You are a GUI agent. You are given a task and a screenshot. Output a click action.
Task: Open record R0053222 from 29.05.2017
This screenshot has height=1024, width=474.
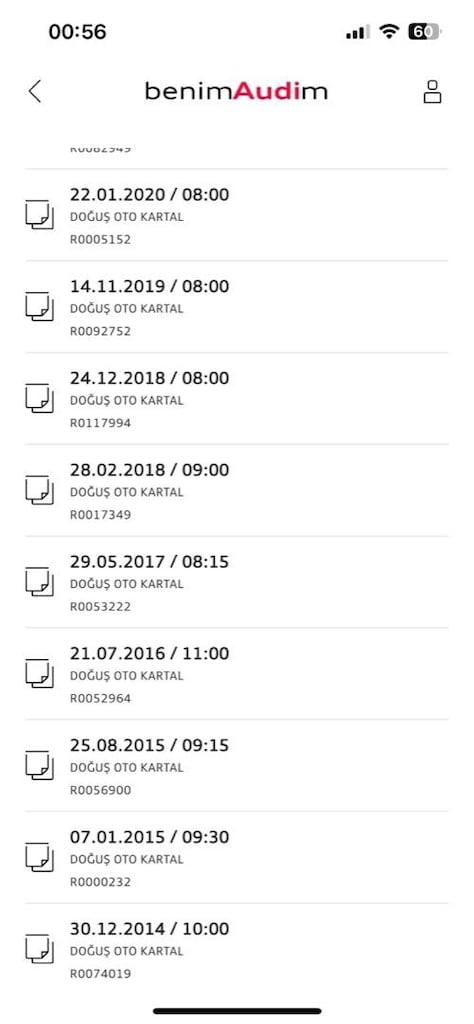pyautogui.click(x=236, y=583)
